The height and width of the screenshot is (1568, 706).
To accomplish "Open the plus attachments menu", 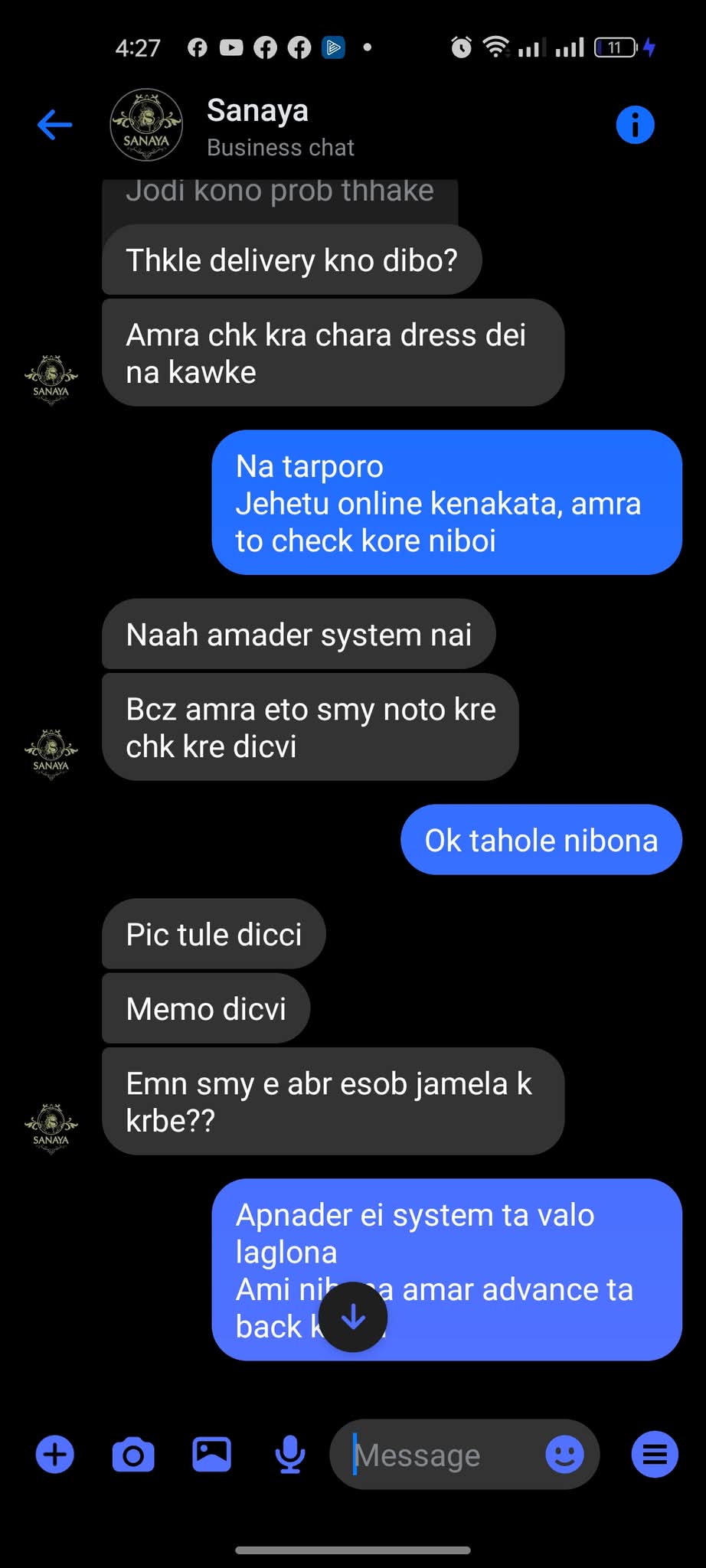I will coord(55,1454).
